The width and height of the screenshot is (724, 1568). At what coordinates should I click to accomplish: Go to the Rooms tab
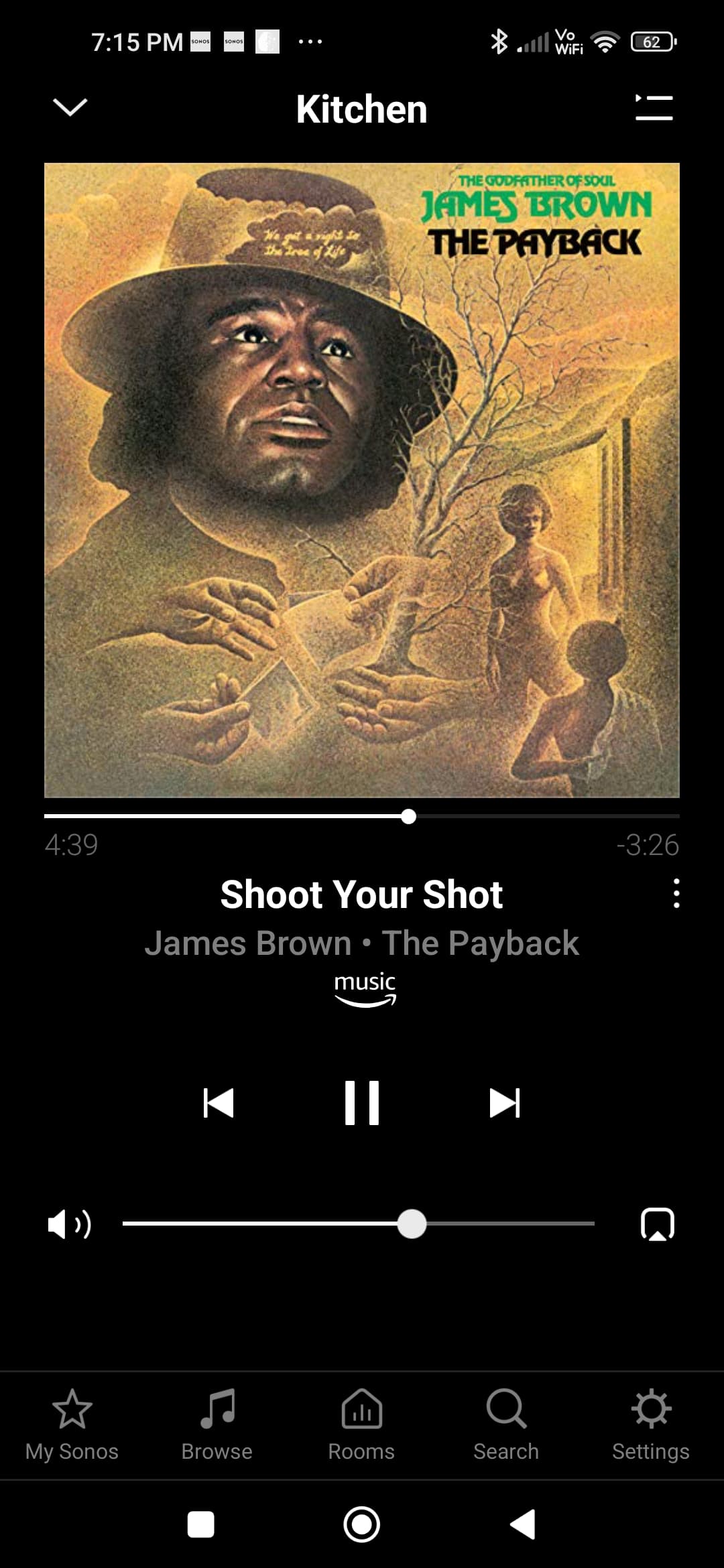[x=361, y=1425]
